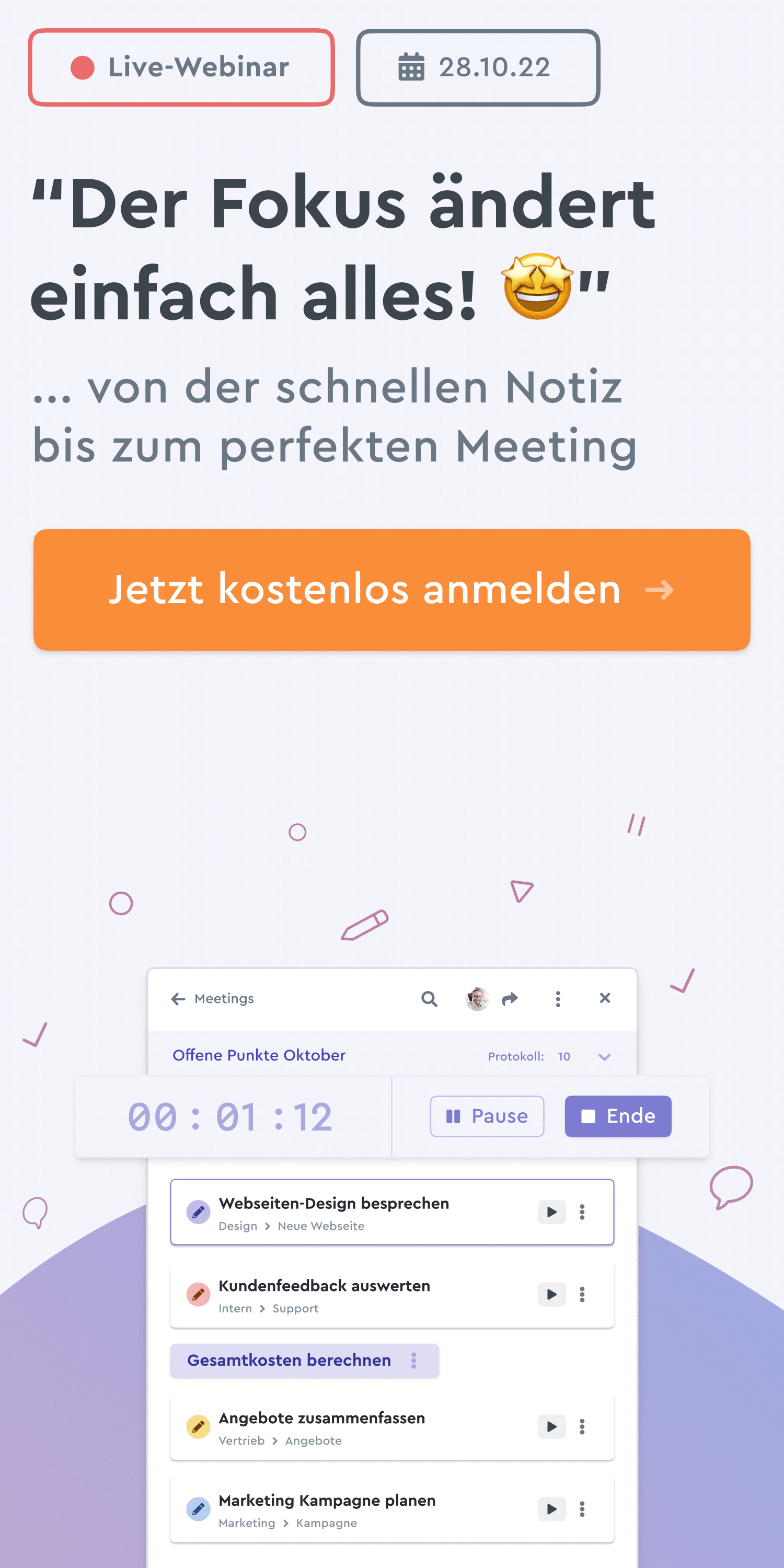Click the back arrow next to Meetings
The height and width of the screenshot is (1568, 784).
[x=177, y=998]
